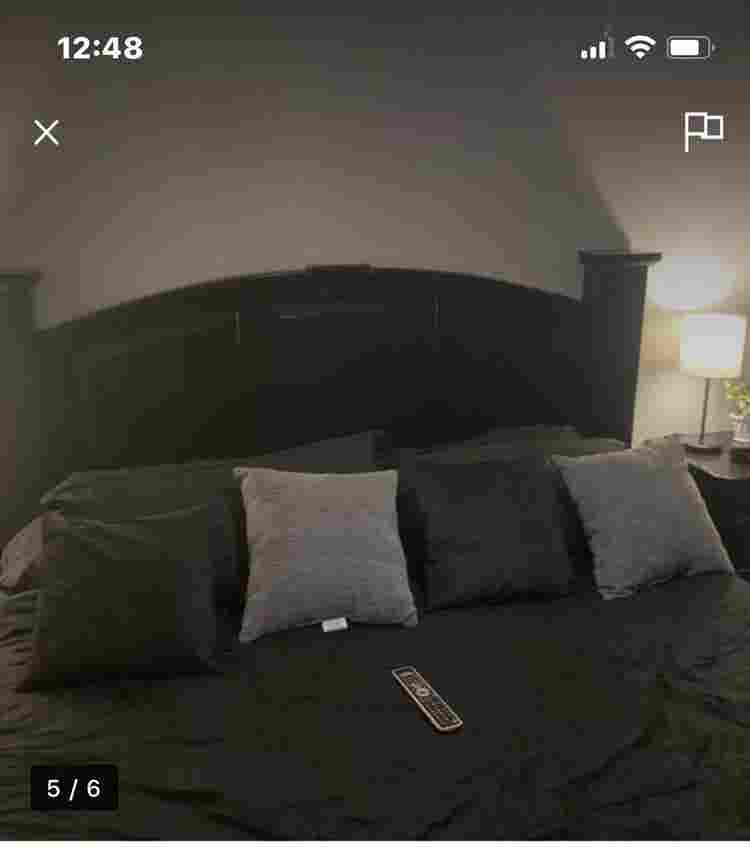Close the photo viewer
The image size is (750, 848).
(46, 132)
